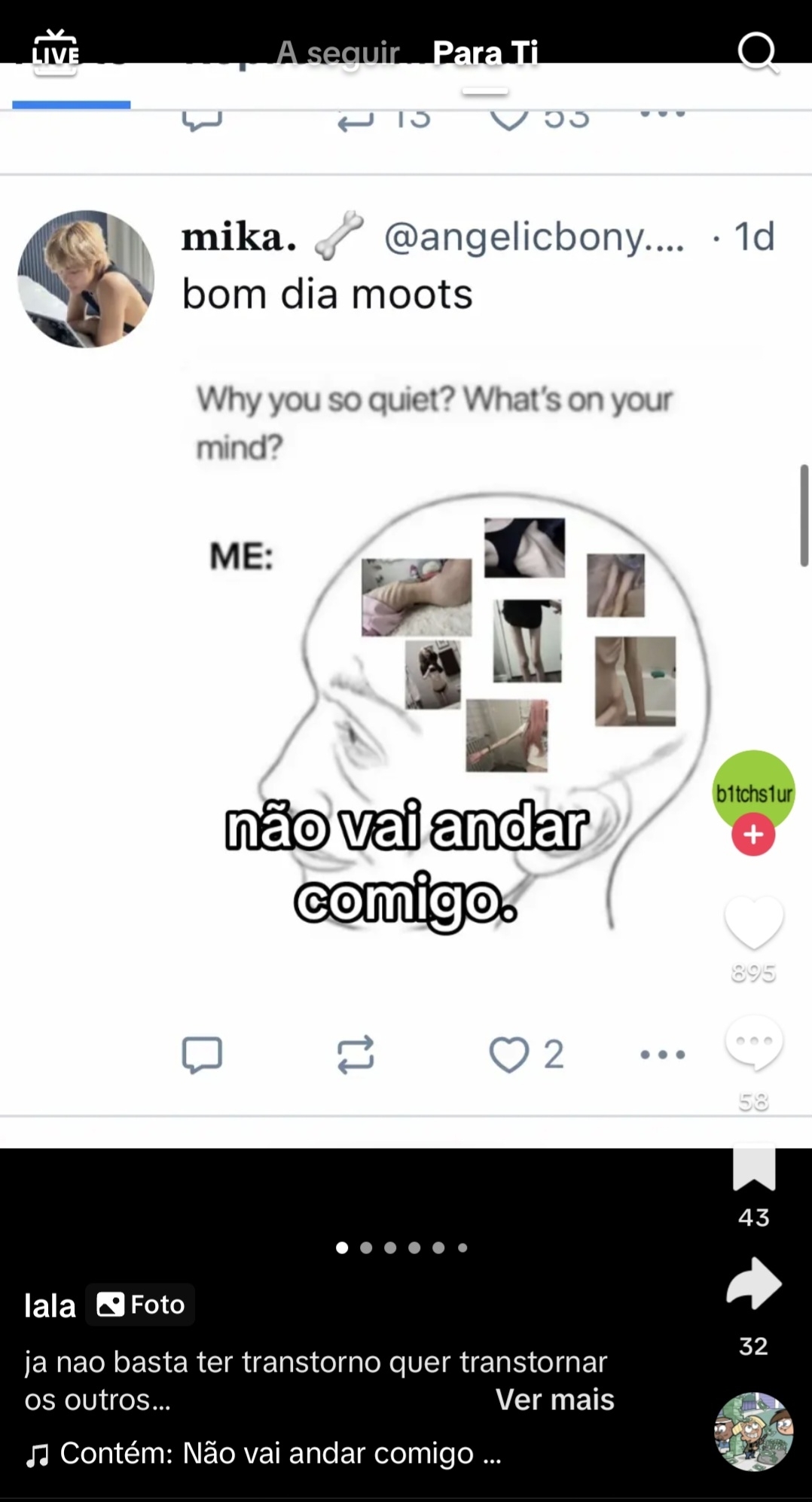Screen dimensions: 812x1502
Task: Open b1tchs1ur's profile avatar
Action: (x=753, y=789)
